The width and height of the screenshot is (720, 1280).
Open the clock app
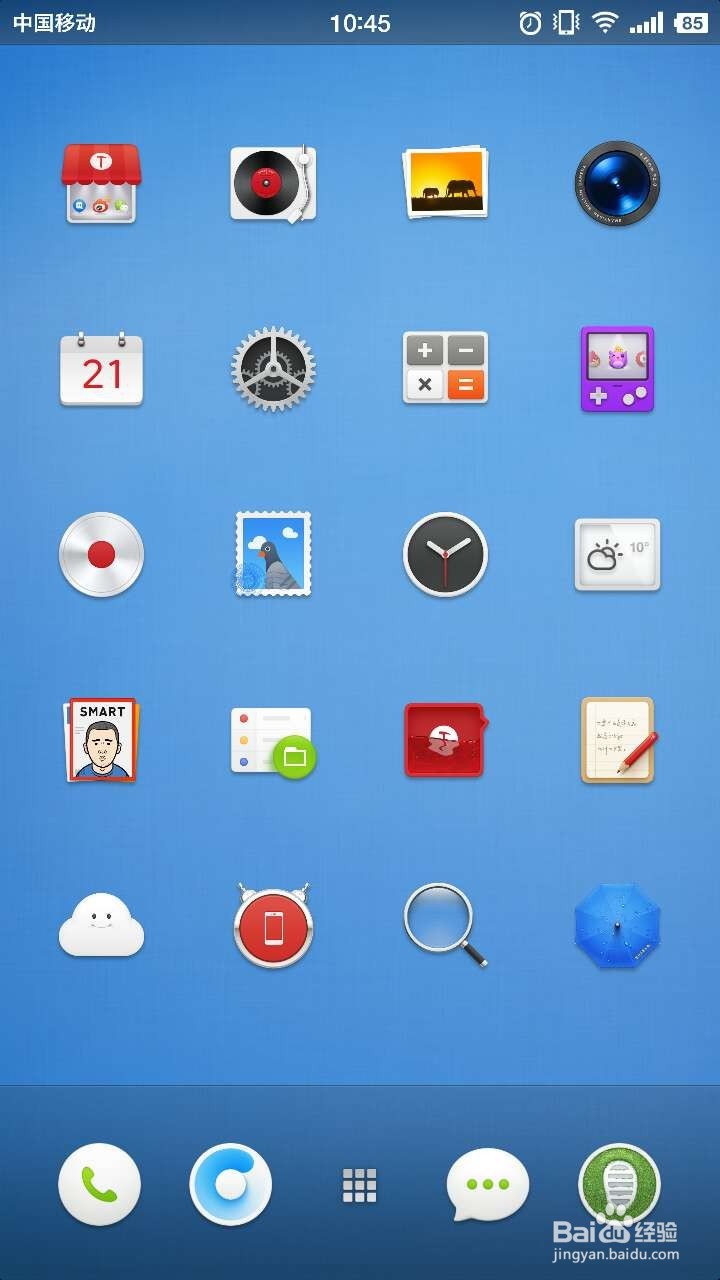point(445,554)
